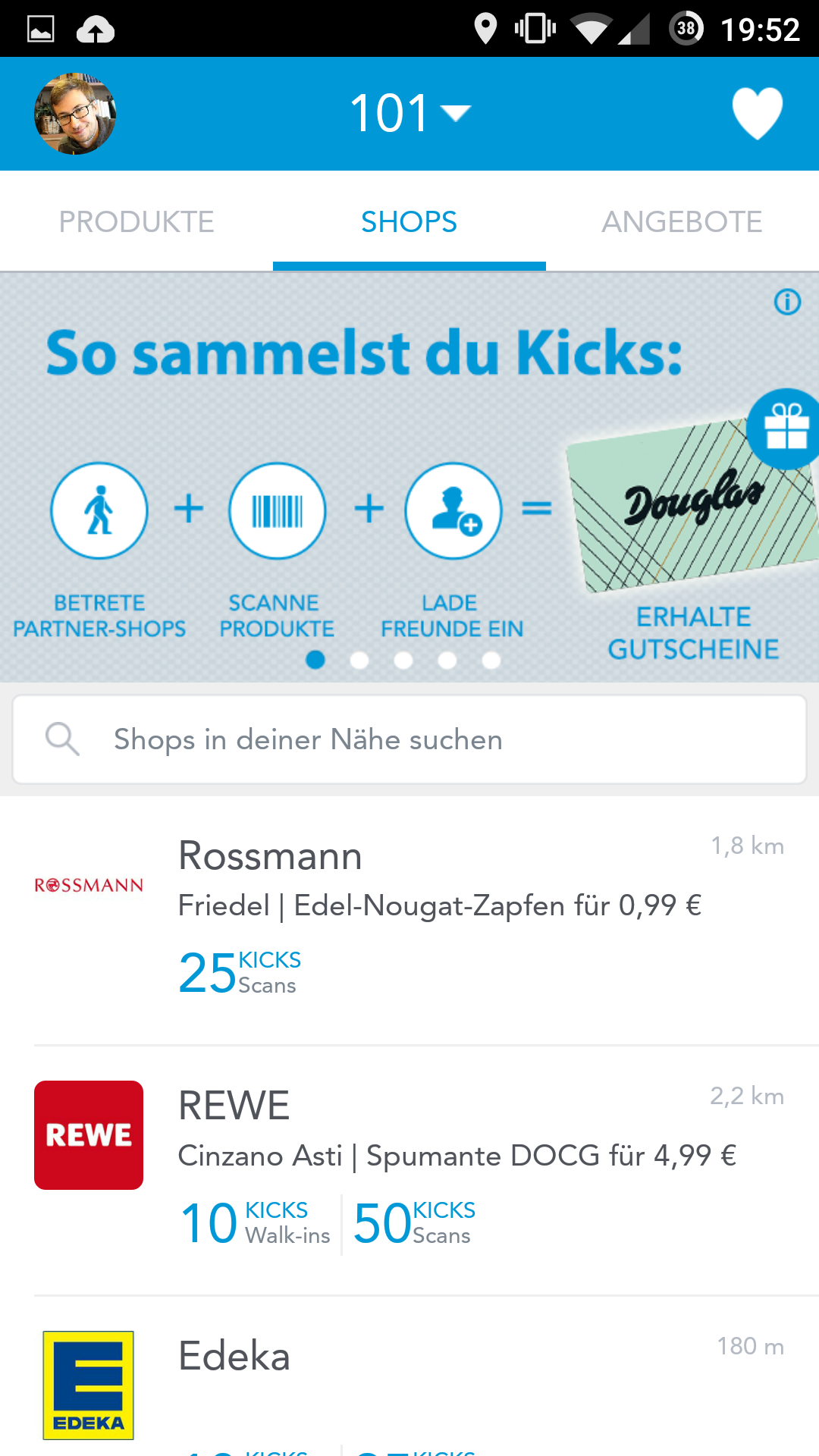Expand the 101 kicks dropdown
Viewport: 819px width, 1456px height.
410,113
